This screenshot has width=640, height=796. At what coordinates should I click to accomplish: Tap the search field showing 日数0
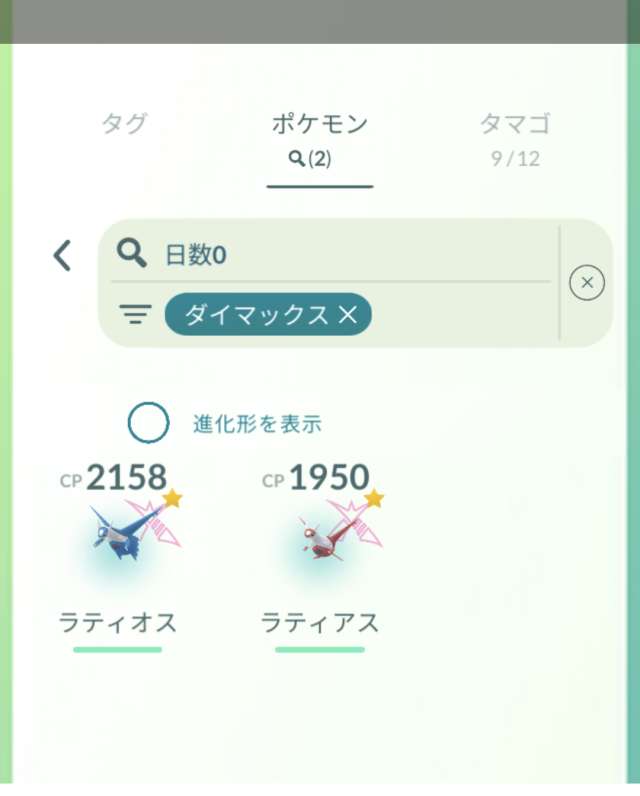point(340,255)
